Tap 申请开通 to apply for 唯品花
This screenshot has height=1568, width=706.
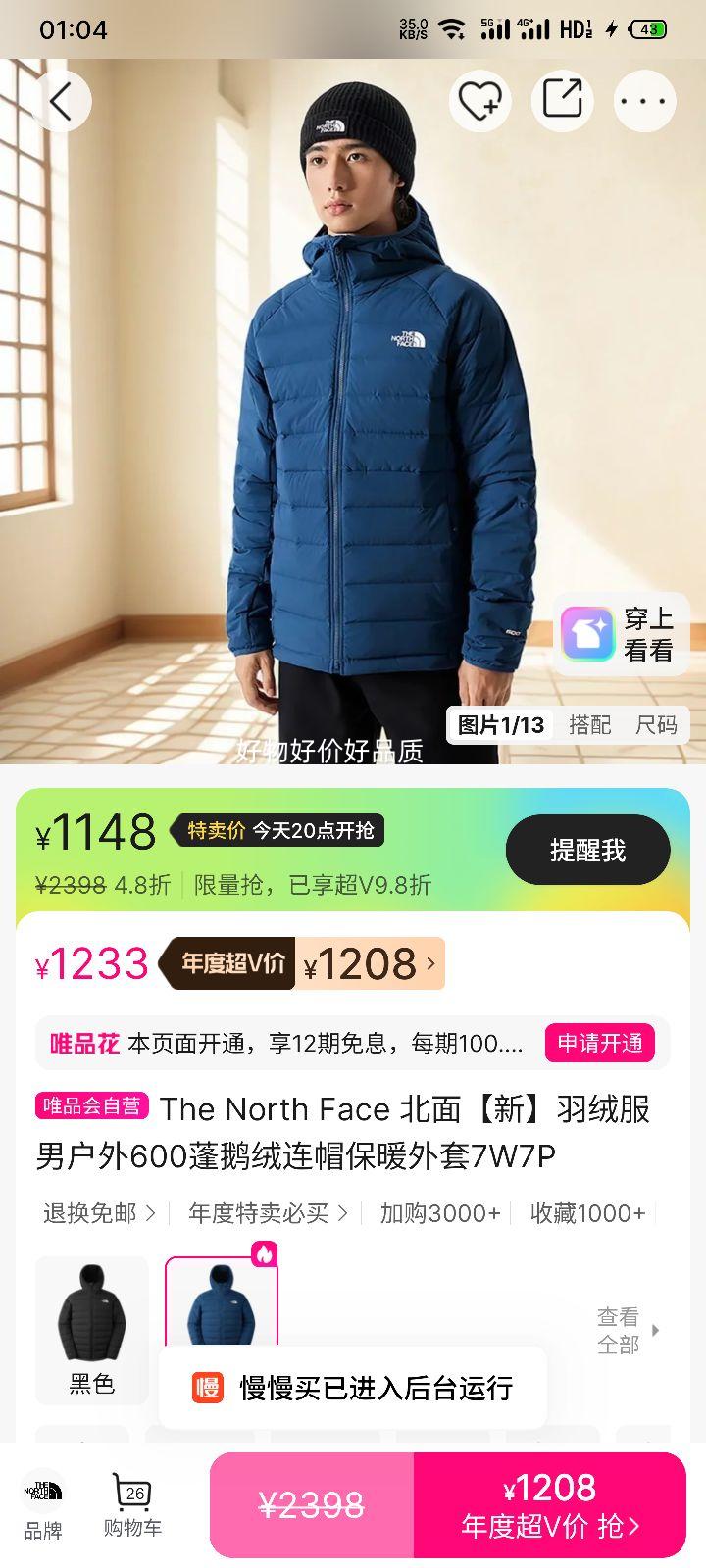600,1043
